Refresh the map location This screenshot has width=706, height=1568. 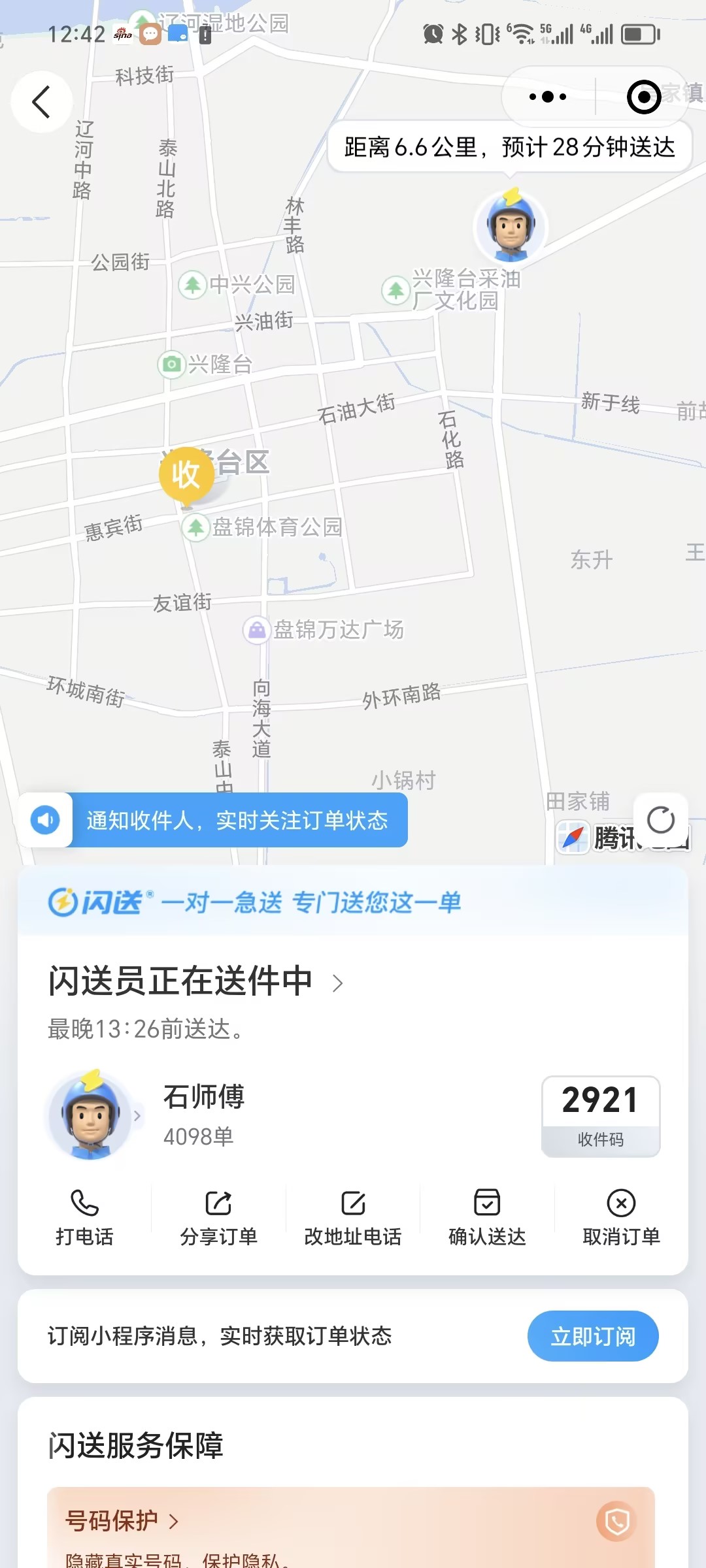click(x=660, y=819)
